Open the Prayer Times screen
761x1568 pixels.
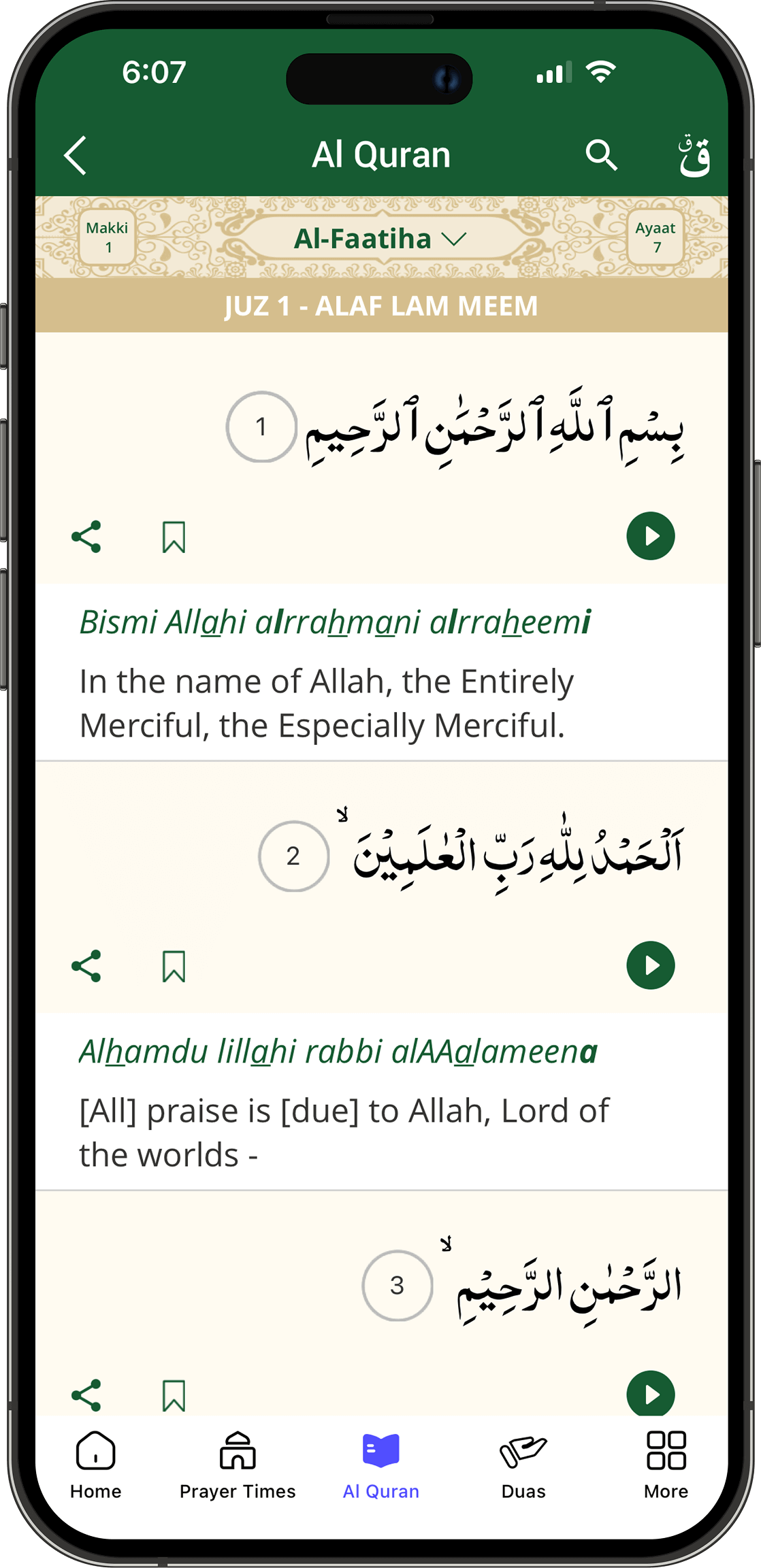[237, 1466]
